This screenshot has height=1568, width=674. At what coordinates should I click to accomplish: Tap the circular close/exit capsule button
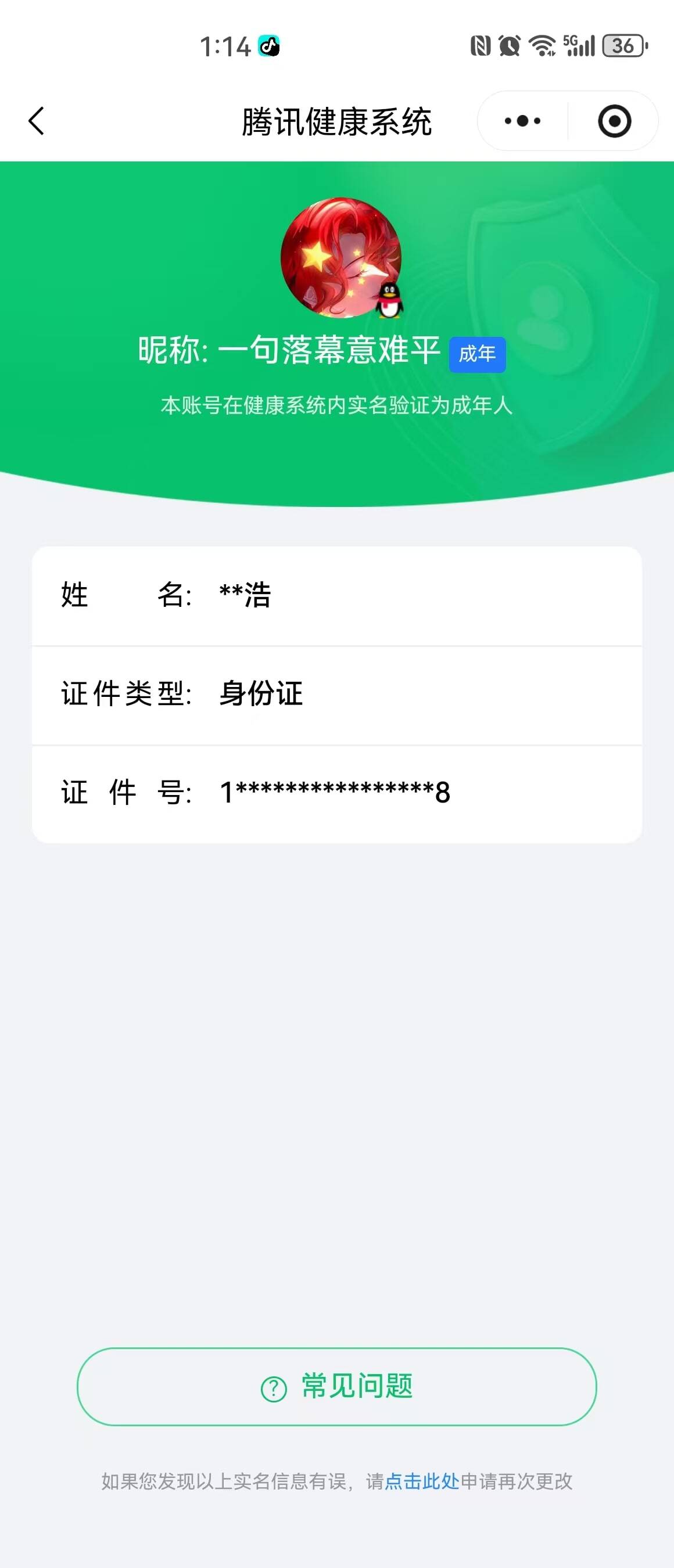(x=614, y=121)
